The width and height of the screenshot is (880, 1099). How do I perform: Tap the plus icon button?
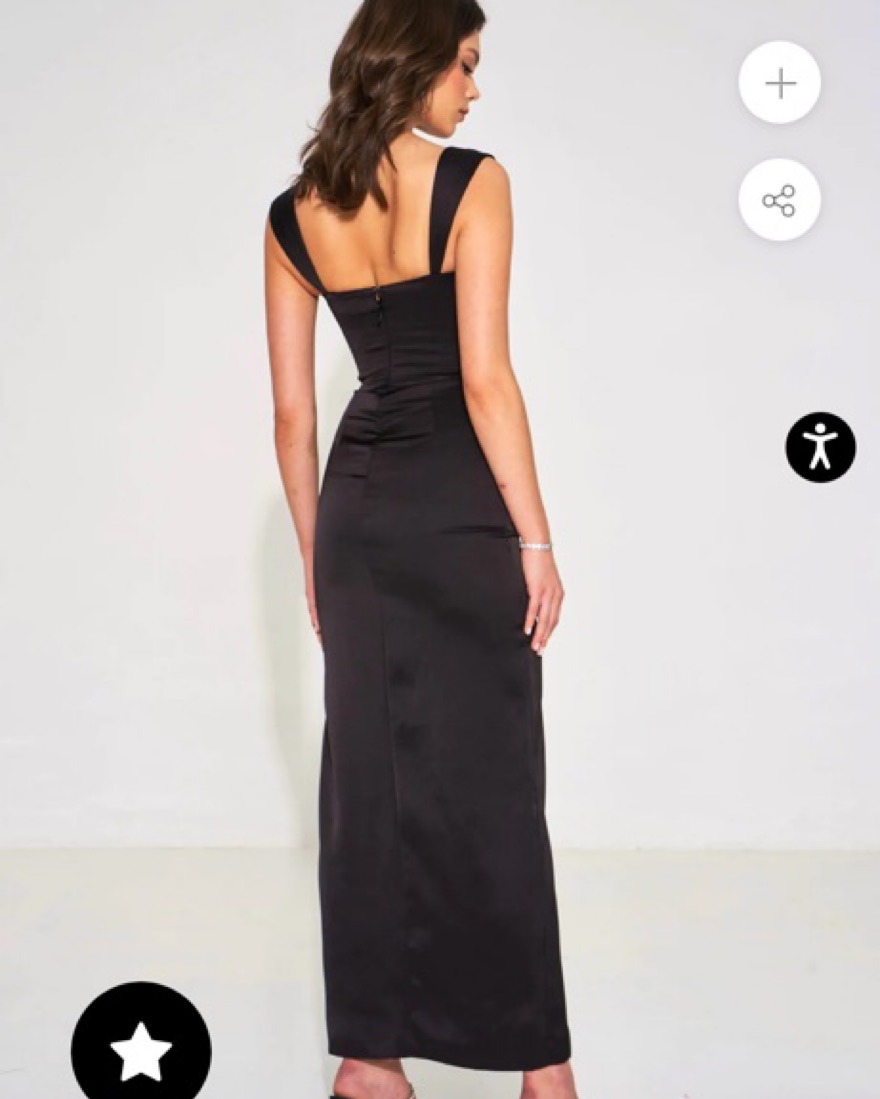coord(779,83)
